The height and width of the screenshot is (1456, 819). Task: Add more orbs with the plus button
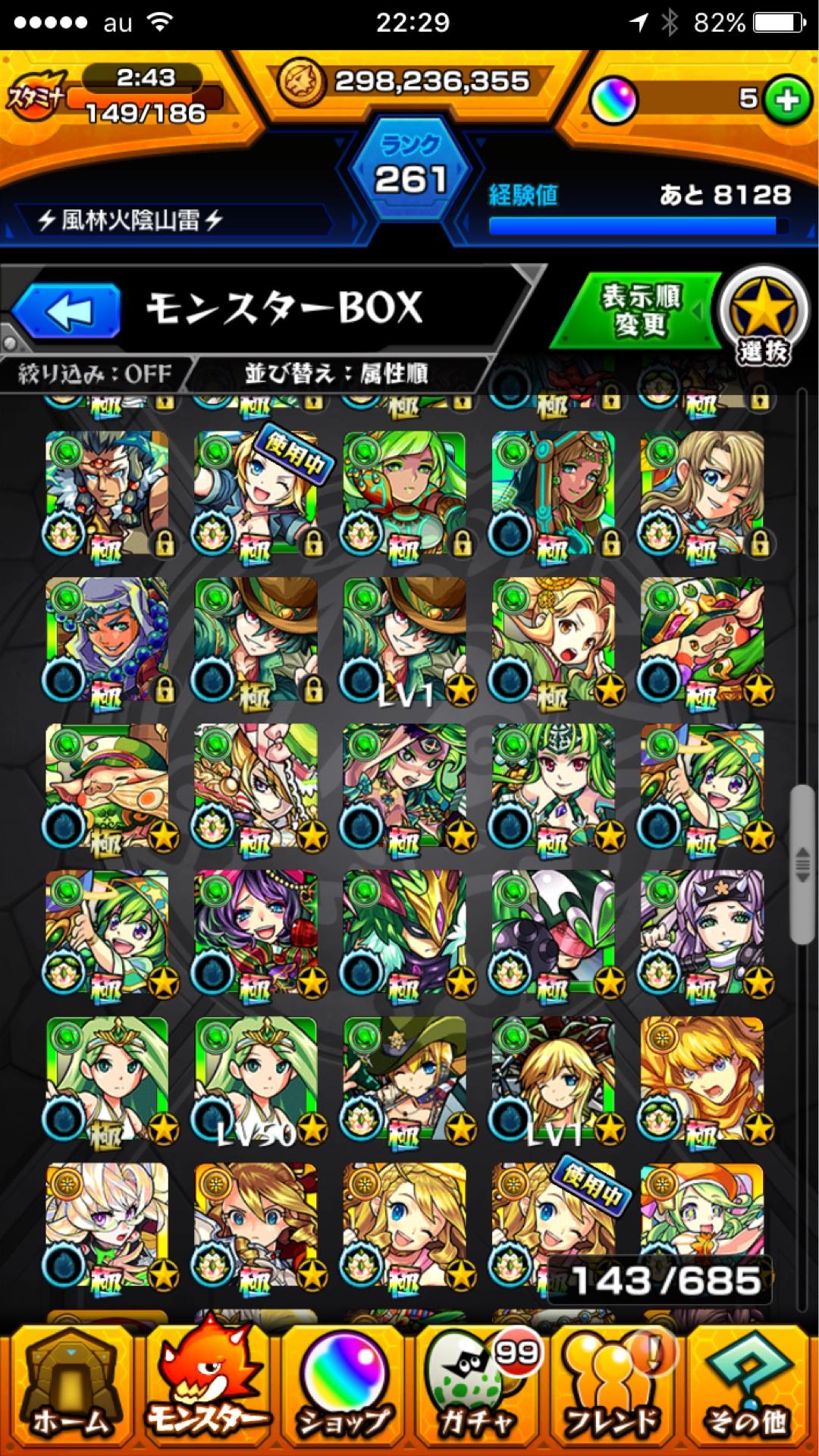coord(786,99)
